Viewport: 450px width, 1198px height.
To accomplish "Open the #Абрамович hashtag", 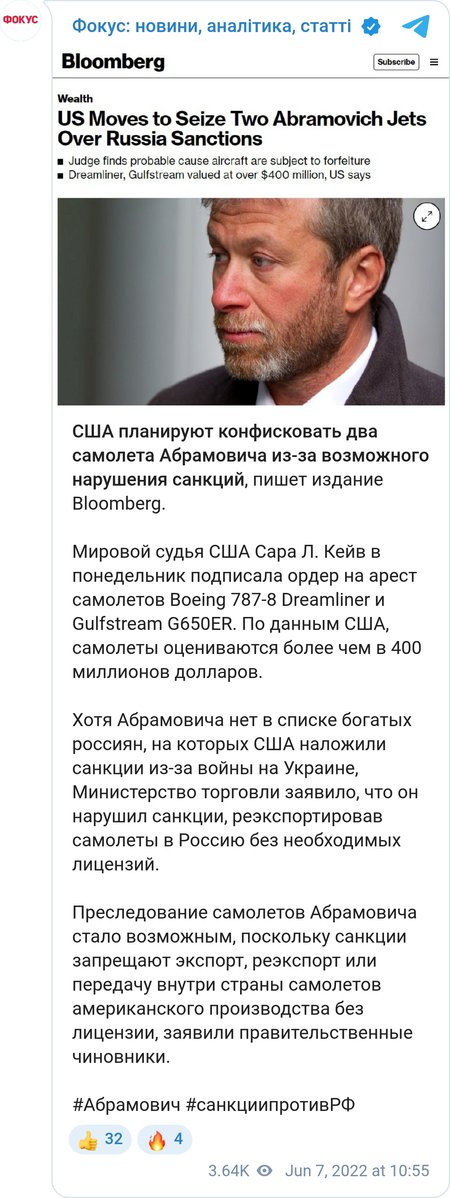I will [x=127, y=1105].
